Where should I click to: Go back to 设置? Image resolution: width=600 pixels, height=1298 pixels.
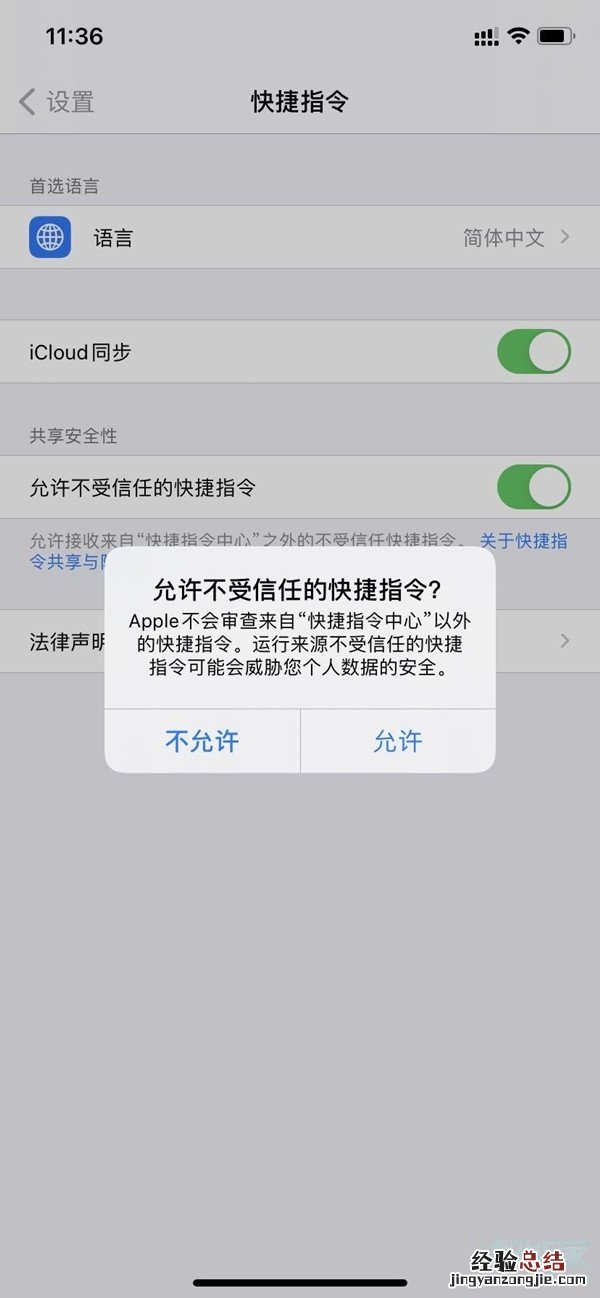58,101
